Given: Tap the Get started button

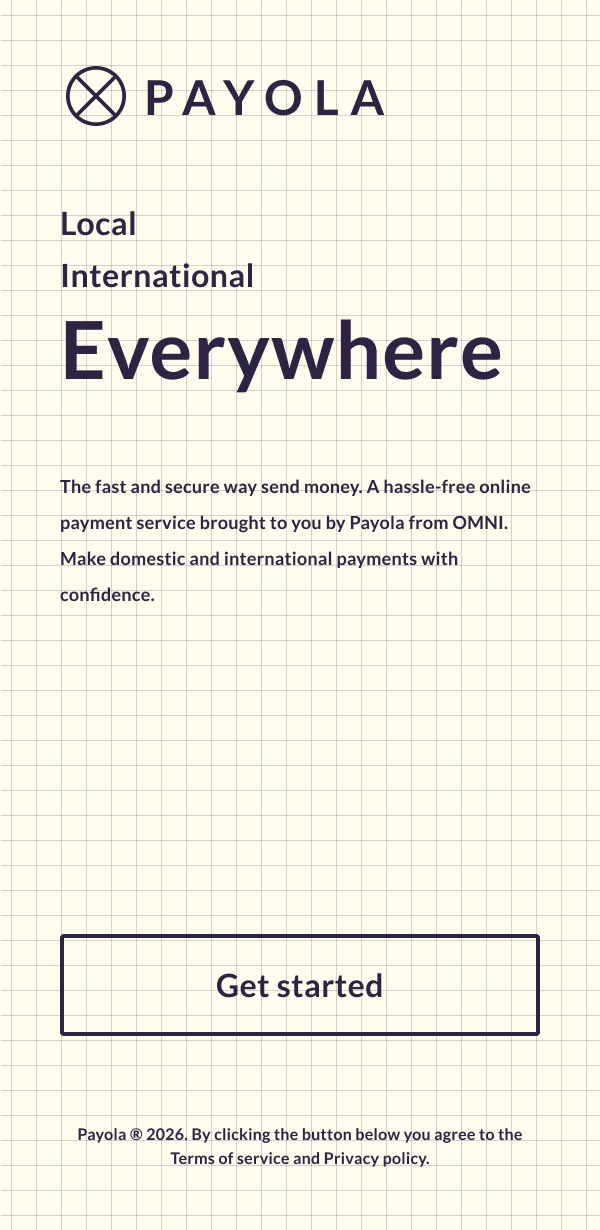Looking at the screenshot, I should pos(300,985).
